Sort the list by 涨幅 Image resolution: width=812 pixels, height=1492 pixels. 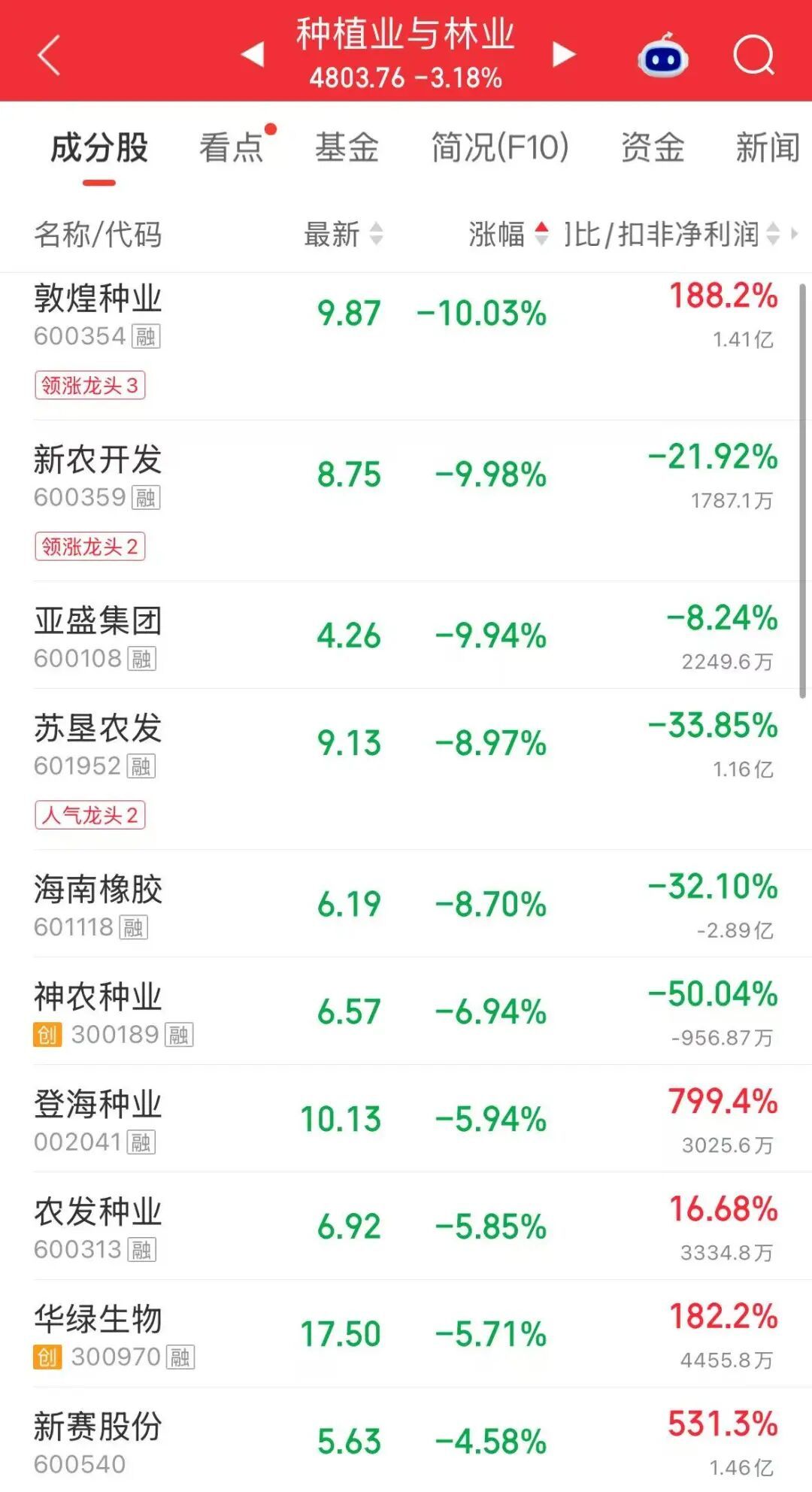pyautogui.click(x=509, y=234)
